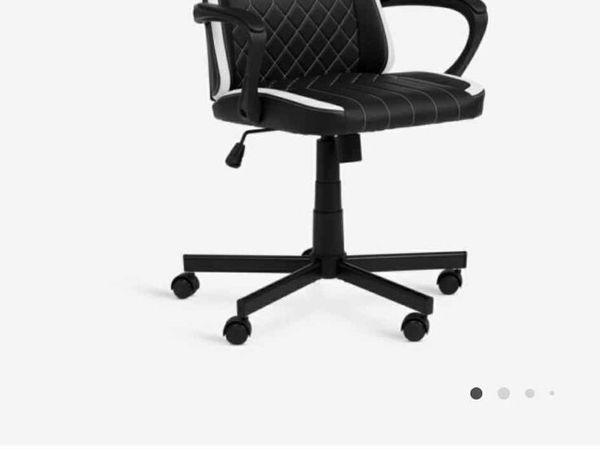Tap the image carousel page indicator dots

(512, 393)
